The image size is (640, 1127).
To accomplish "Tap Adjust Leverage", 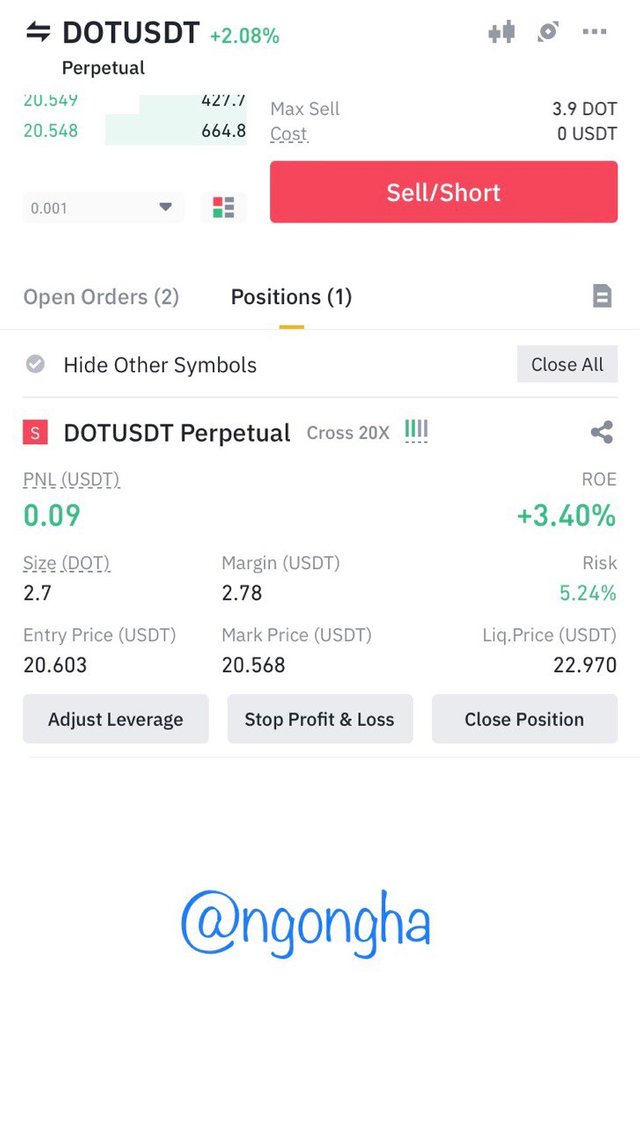I will 116,719.
